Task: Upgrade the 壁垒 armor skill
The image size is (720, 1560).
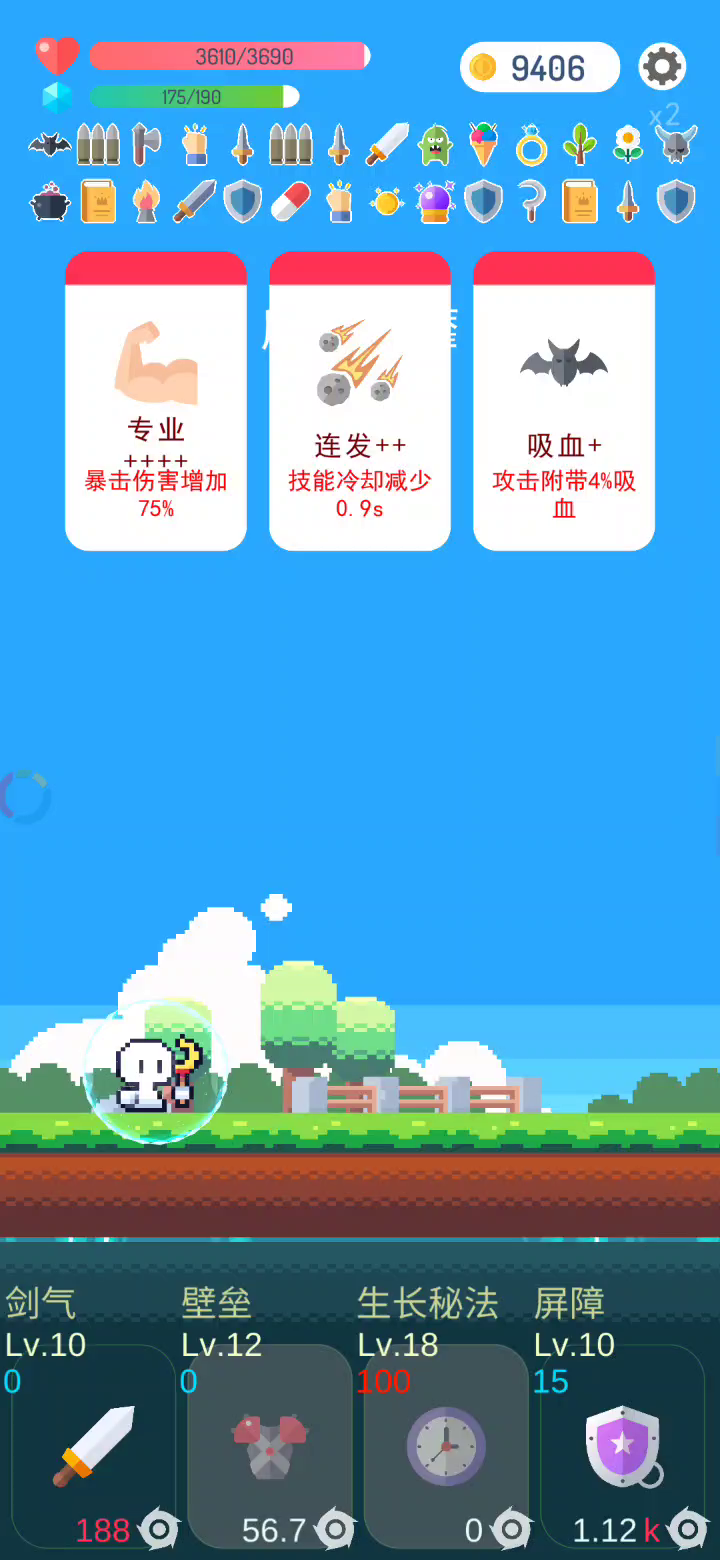Action: pos(270,1446)
